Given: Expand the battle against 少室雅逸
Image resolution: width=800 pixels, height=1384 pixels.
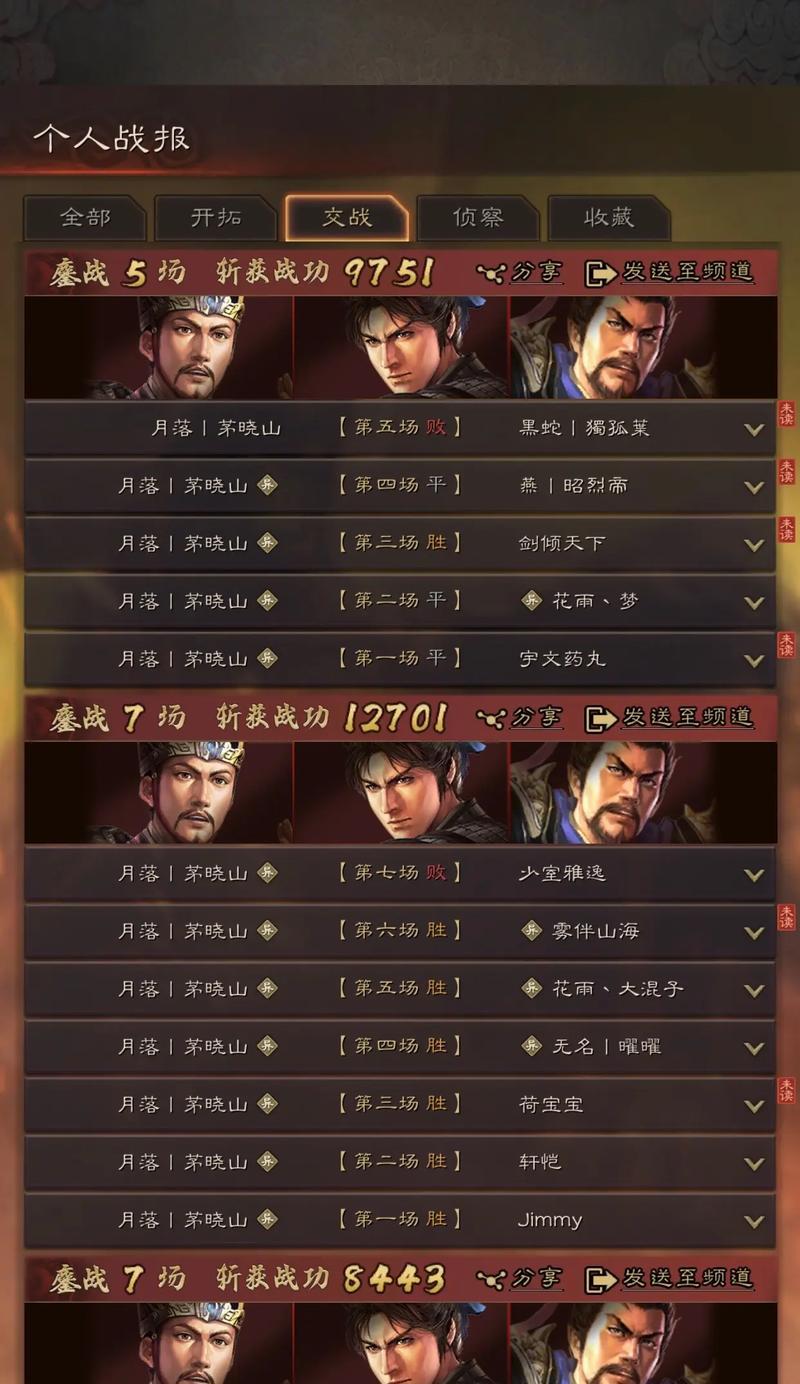Looking at the screenshot, I should pos(400,873).
